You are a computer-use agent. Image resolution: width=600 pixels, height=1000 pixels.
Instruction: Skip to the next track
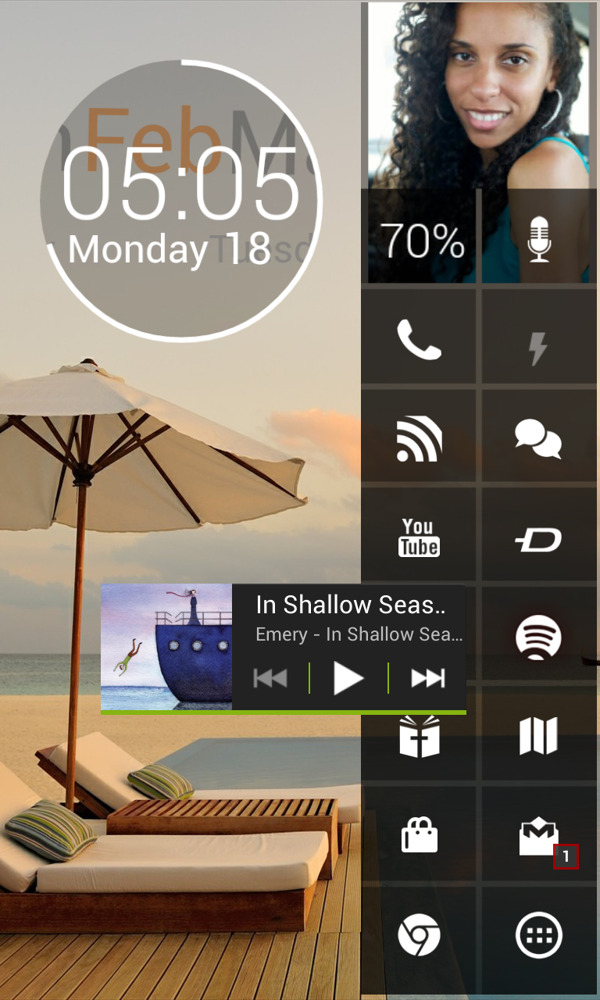point(427,678)
